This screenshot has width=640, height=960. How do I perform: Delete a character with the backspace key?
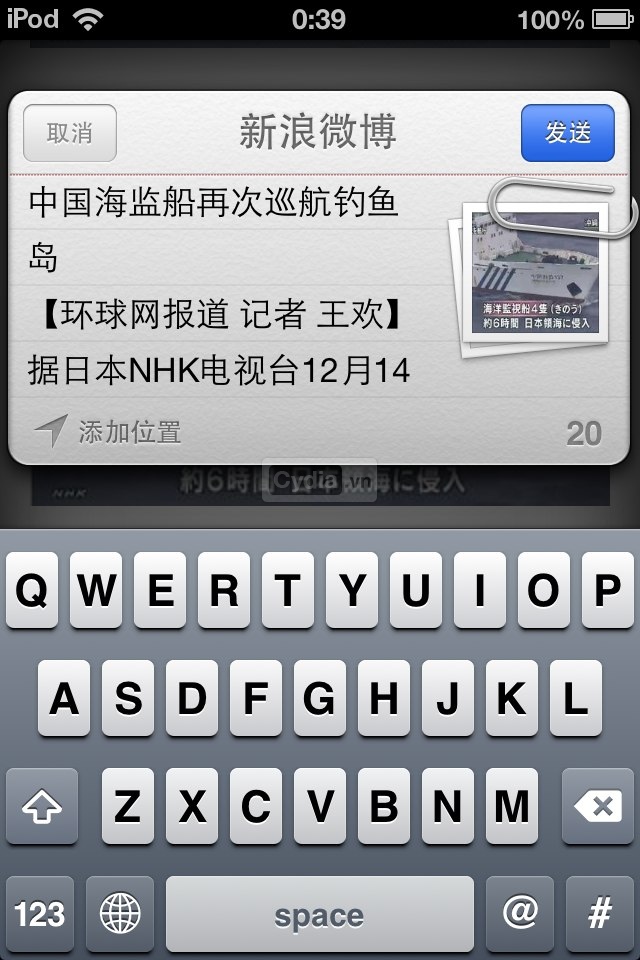click(x=598, y=806)
